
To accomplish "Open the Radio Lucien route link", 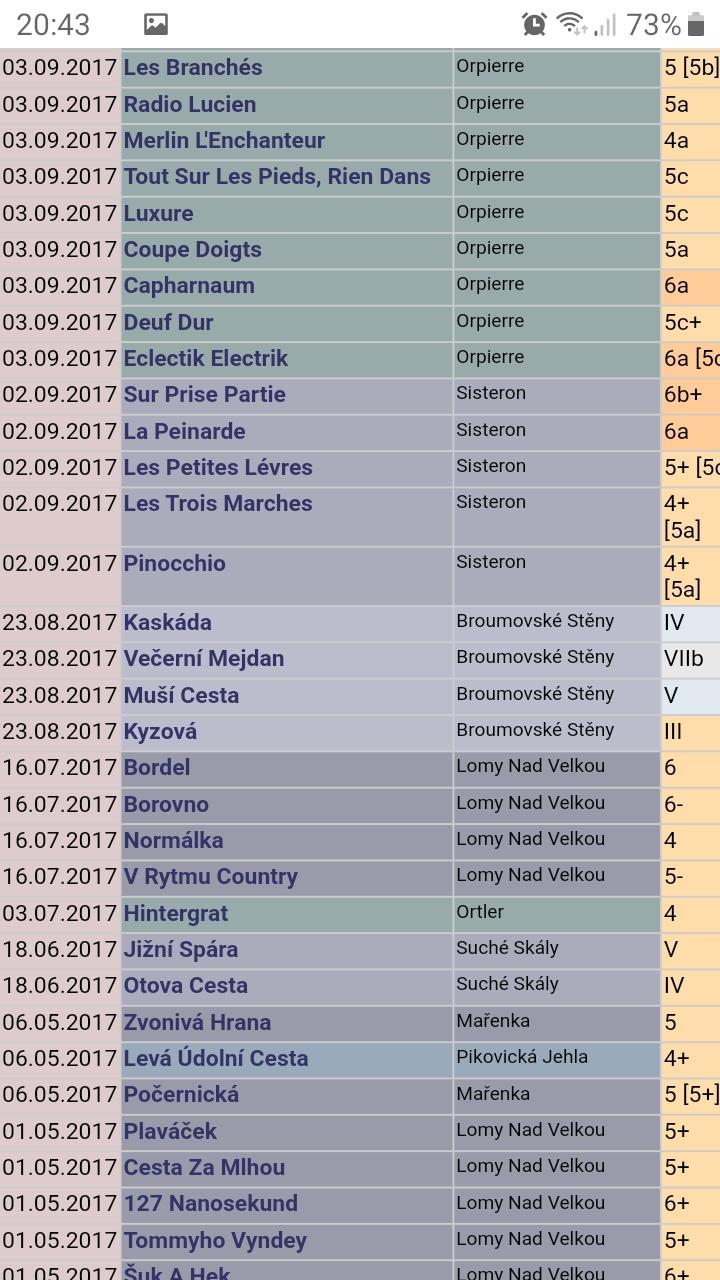I will pyautogui.click(x=190, y=104).
